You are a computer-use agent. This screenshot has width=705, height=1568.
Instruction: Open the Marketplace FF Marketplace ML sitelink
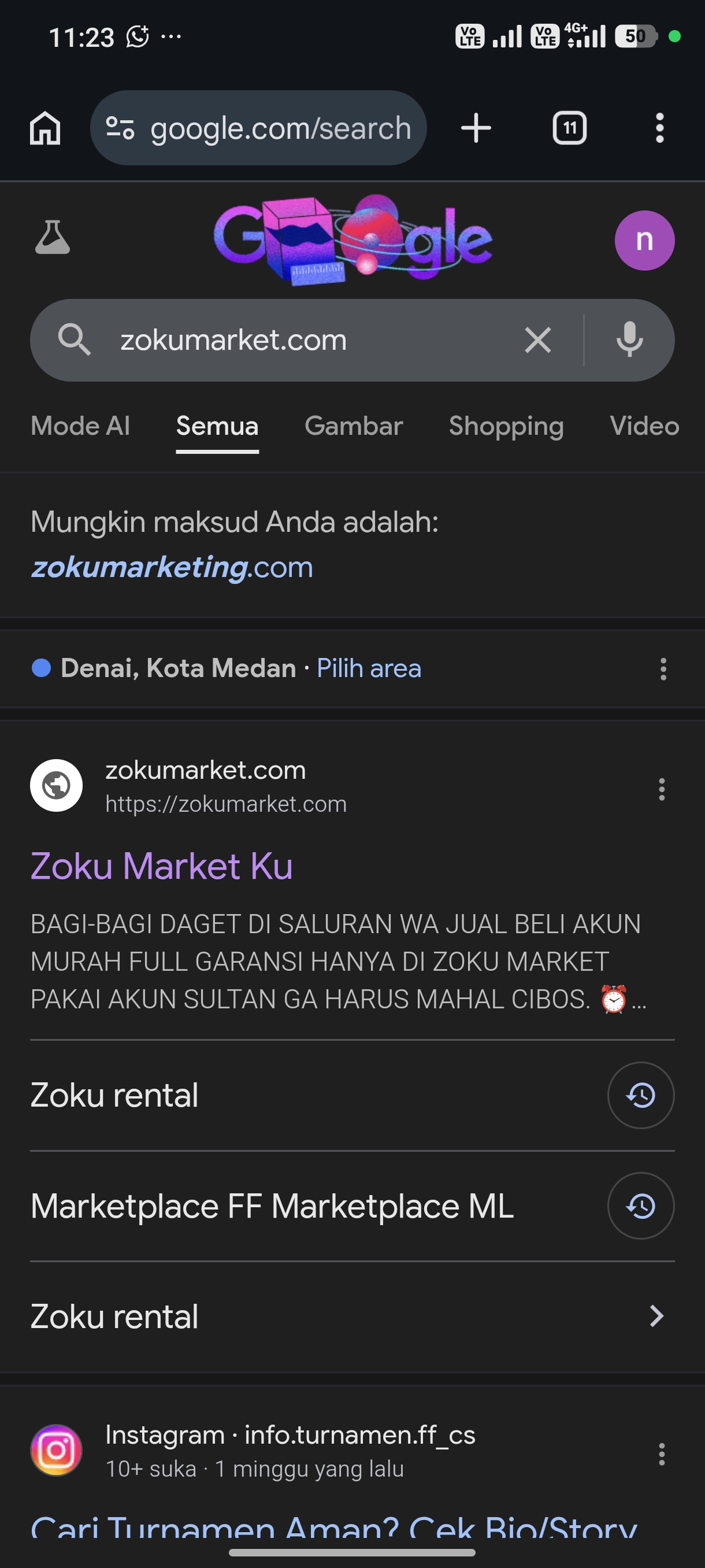tap(272, 1206)
